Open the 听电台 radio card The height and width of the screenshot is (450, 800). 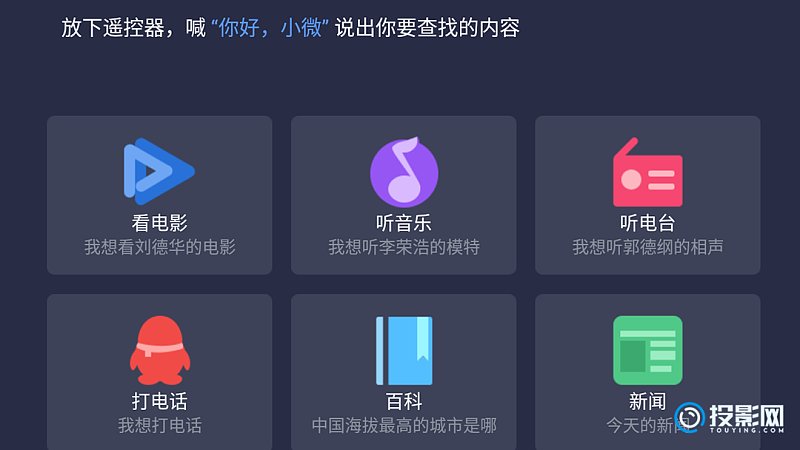[x=647, y=195]
